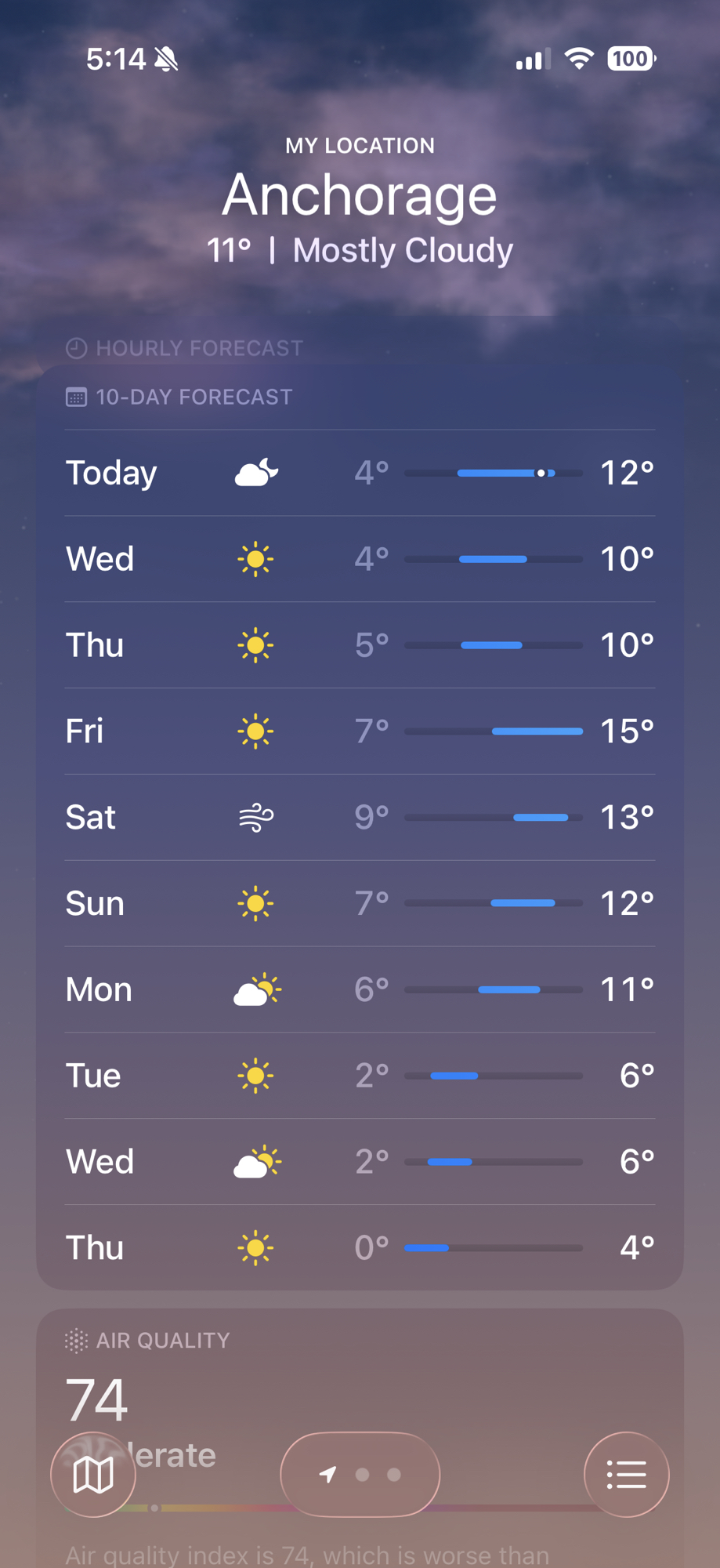
Task: Open the Thu forecast with 4° high
Action: 360,1248
